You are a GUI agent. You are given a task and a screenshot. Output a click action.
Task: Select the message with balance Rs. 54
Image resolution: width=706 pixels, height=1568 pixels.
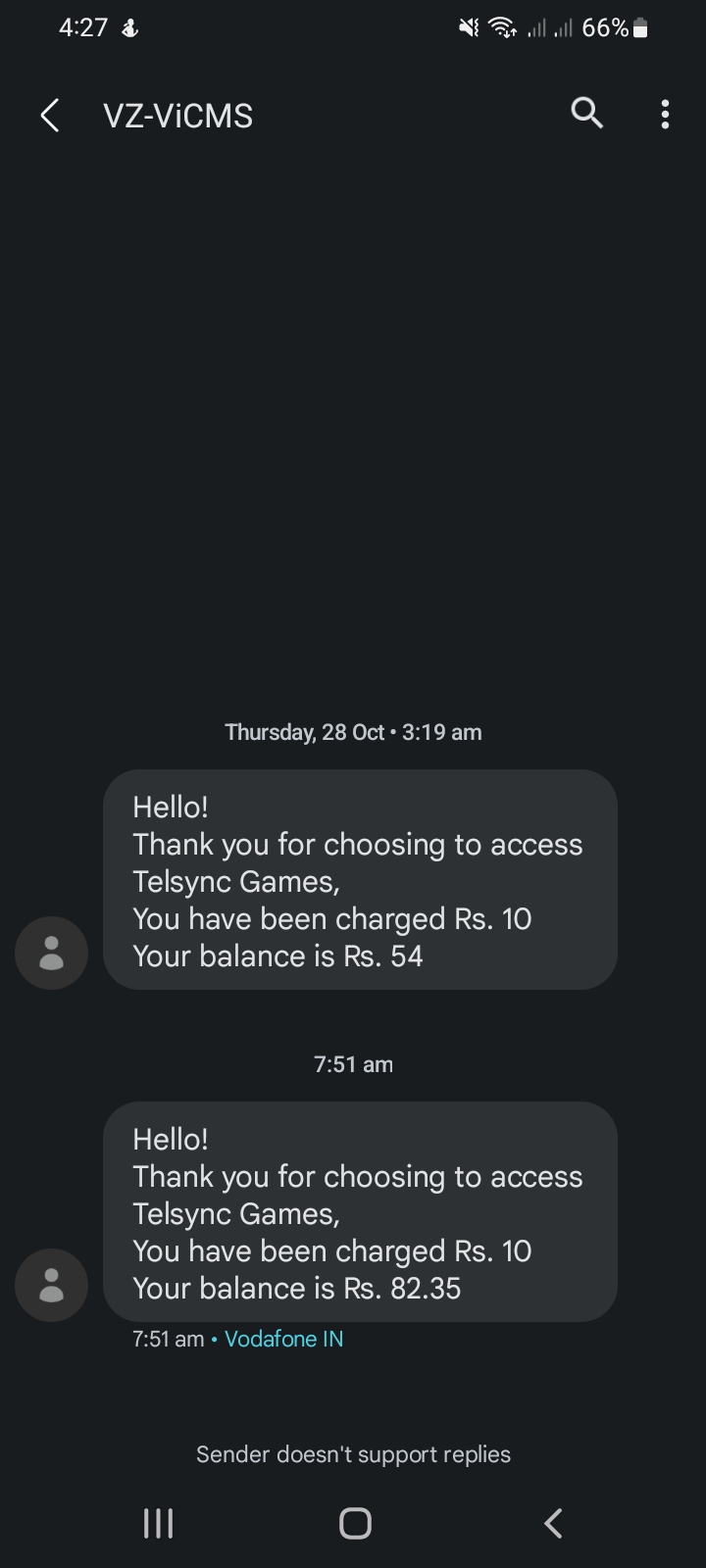[x=359, y=880]
